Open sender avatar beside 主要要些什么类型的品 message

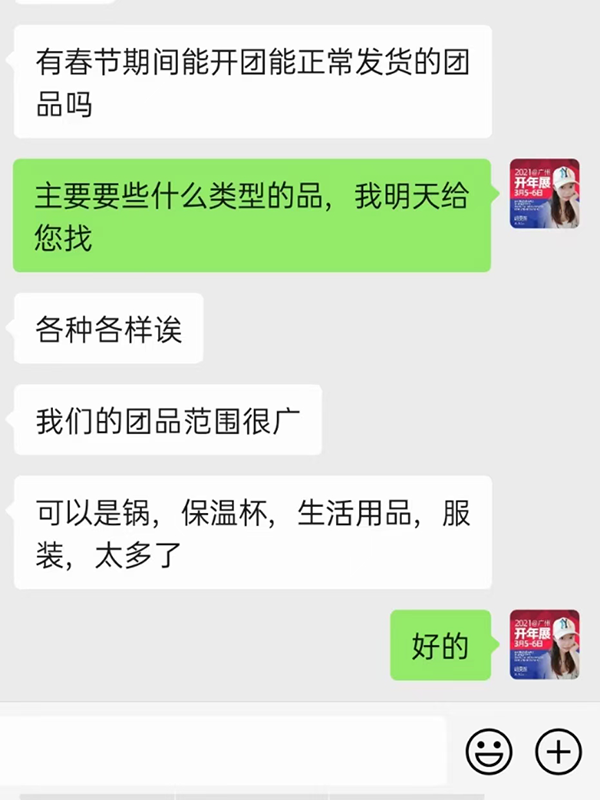(x=544, y=194)
